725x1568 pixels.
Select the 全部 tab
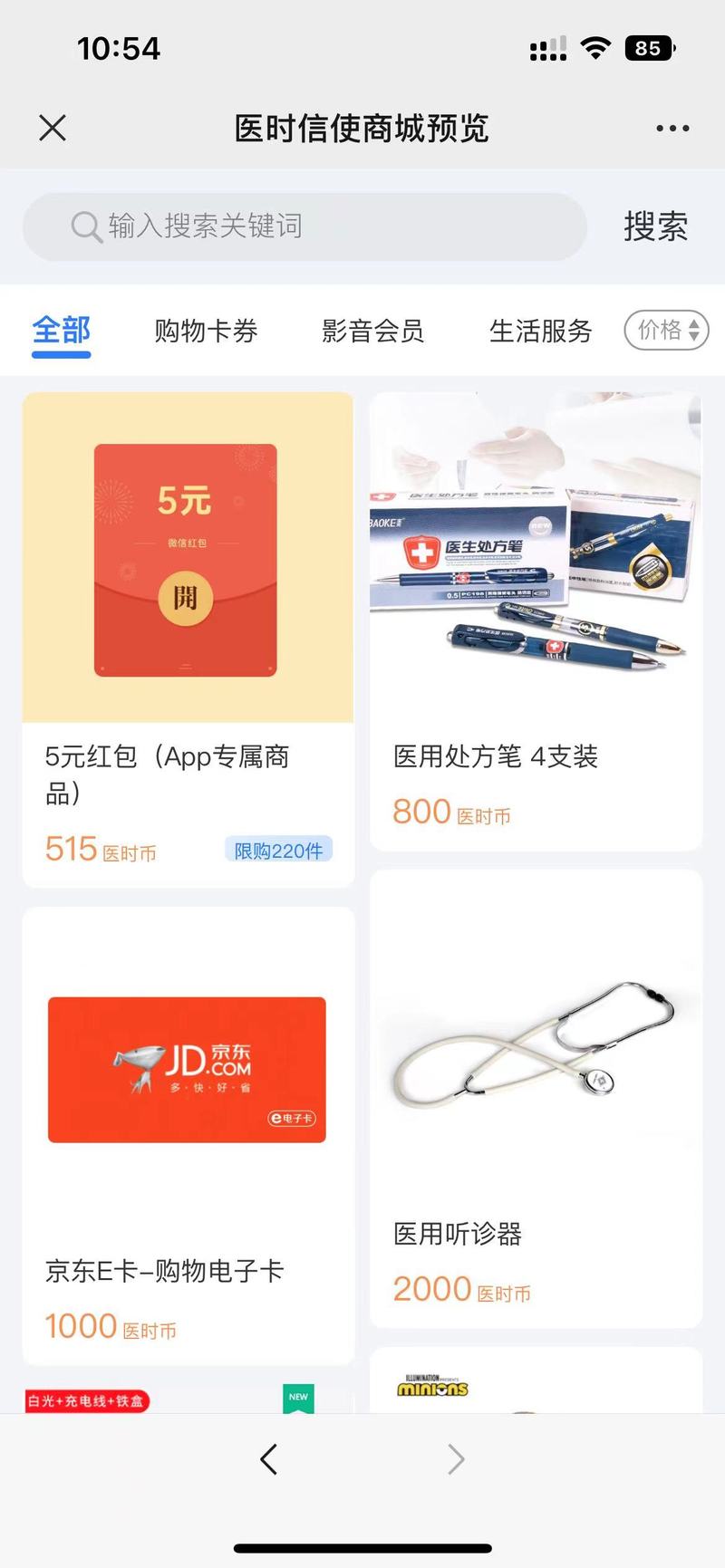pyautogui.click(x=62, y=331)
